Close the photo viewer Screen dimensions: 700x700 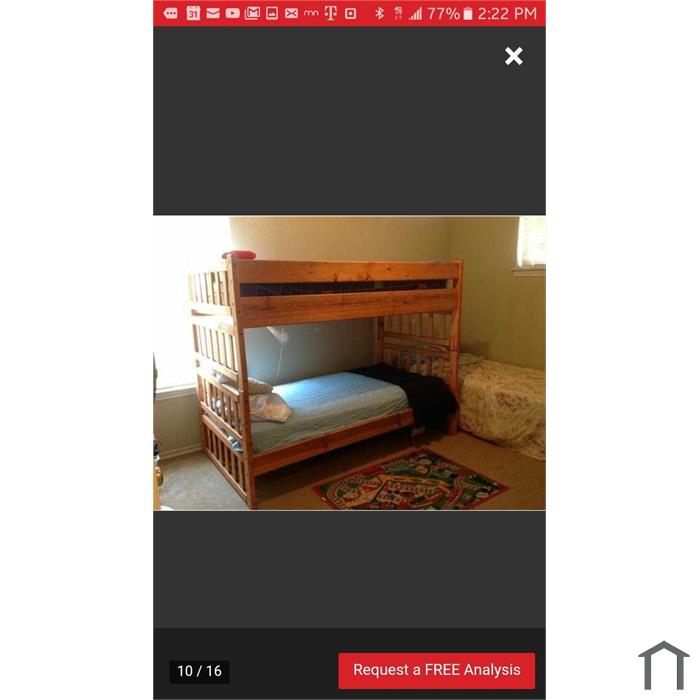point(514,56)
